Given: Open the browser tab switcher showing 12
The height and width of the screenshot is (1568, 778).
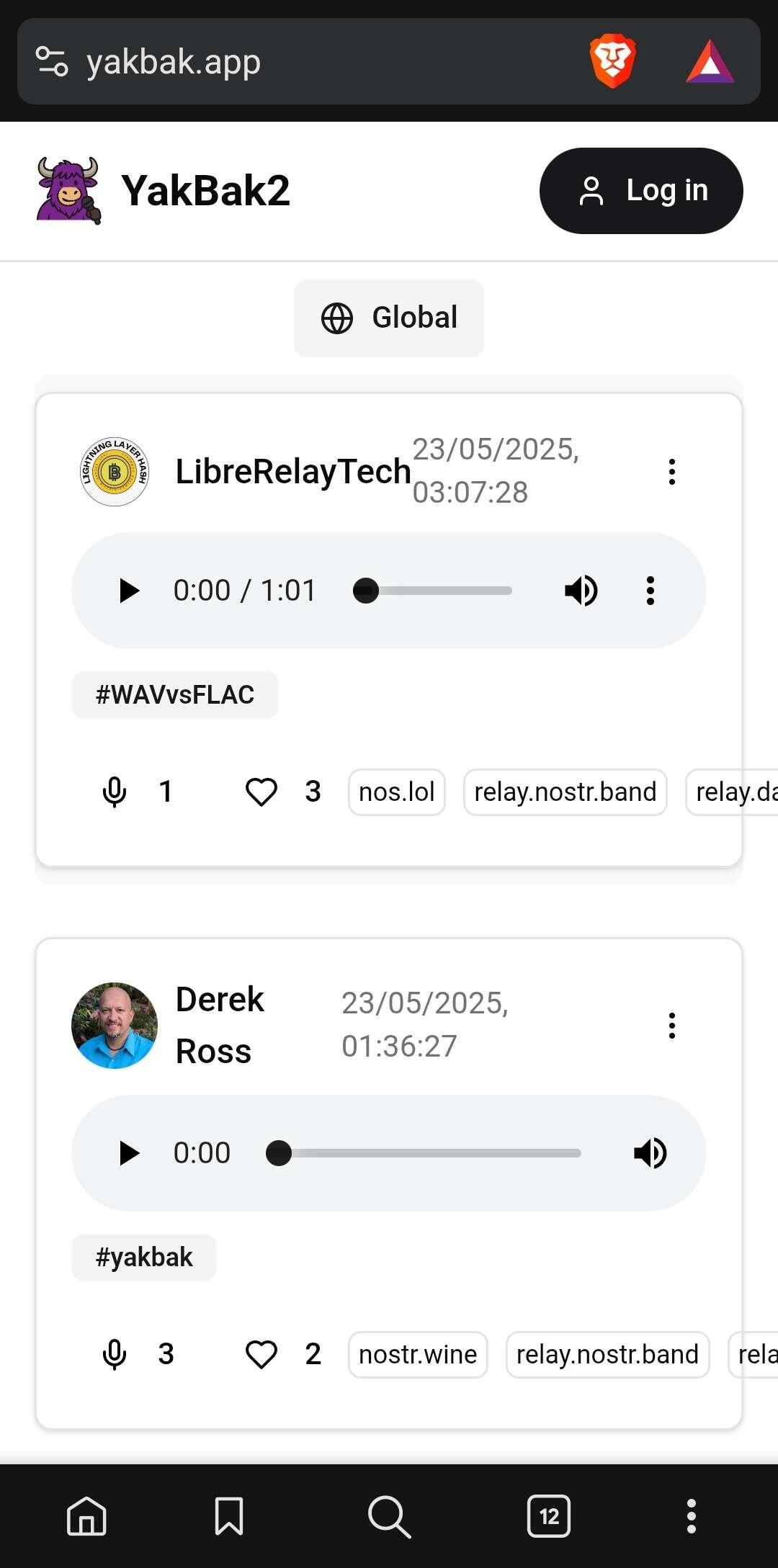Looking at the screenshot, I should [549, 1516].
